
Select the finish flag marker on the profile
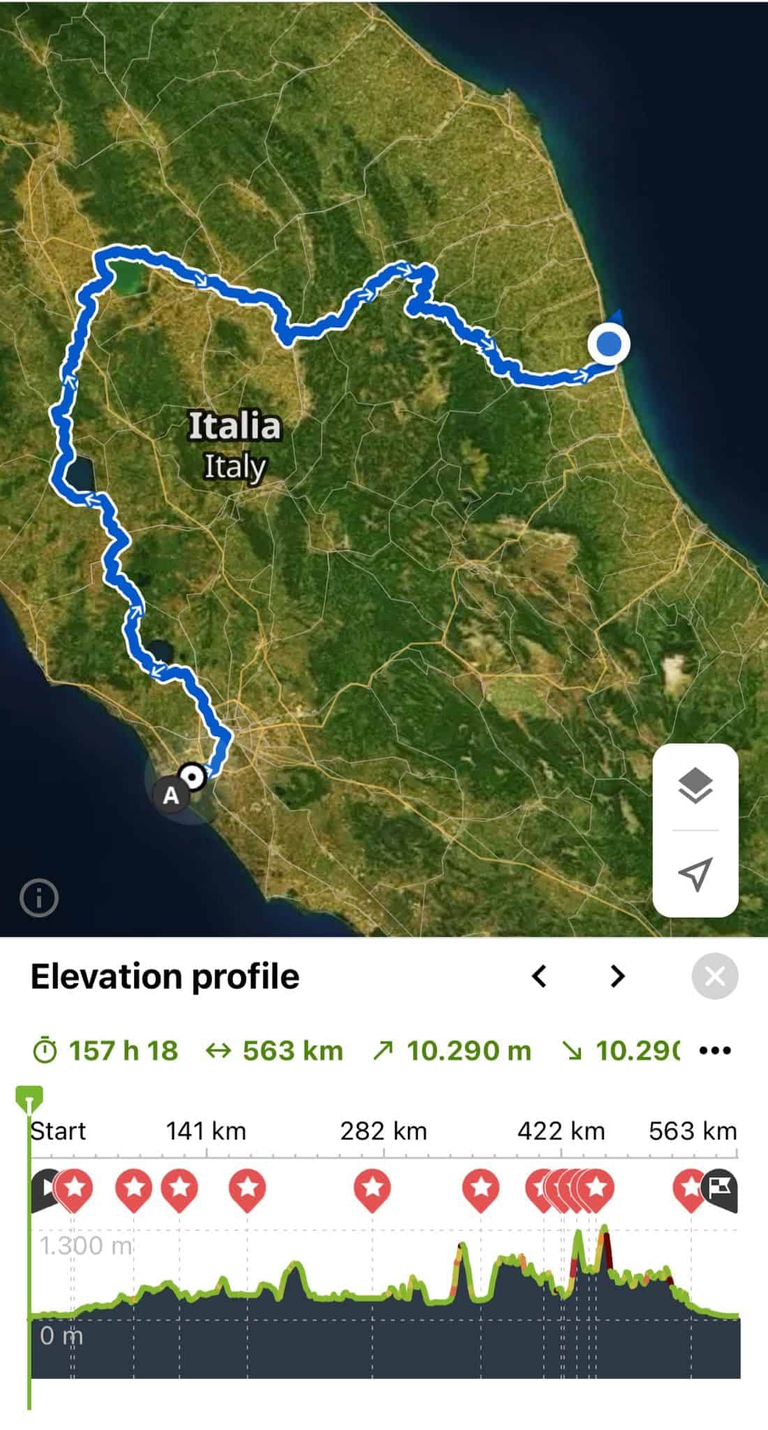[x=723, y=1189]
